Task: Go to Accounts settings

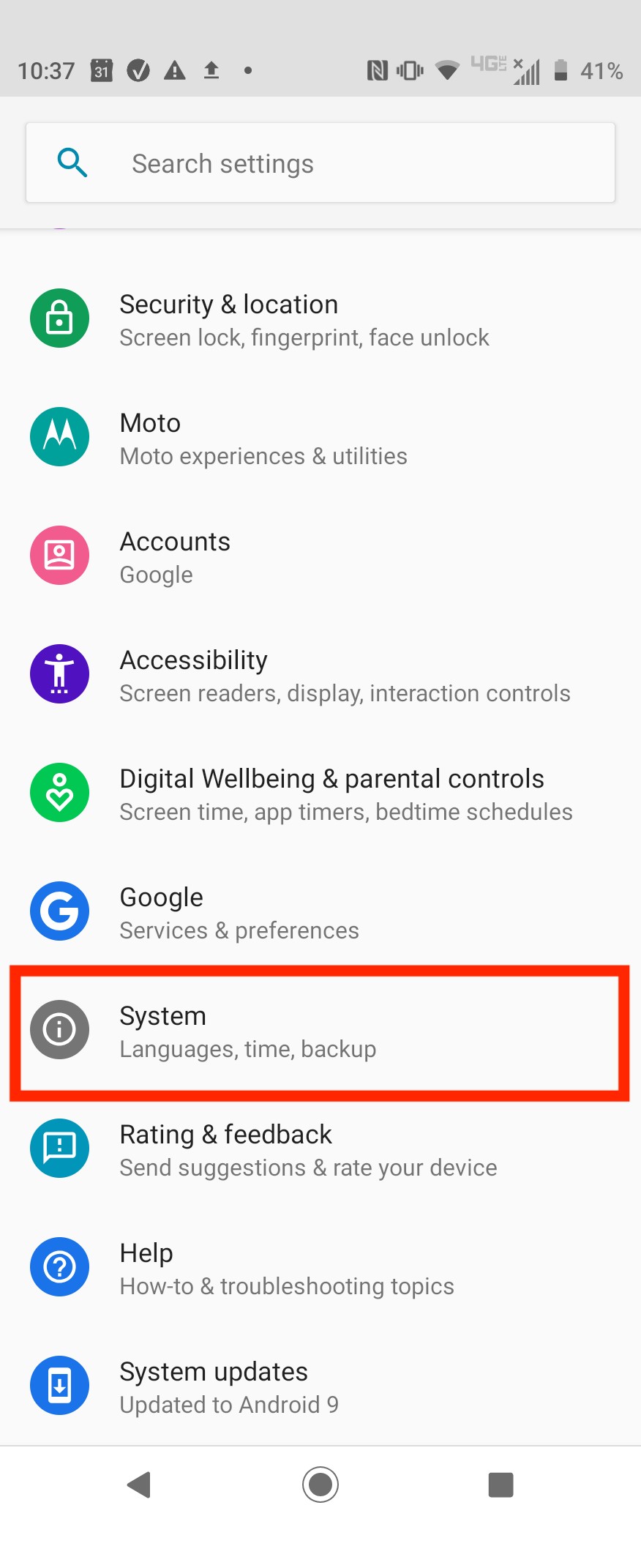Action: click(320, 557)
